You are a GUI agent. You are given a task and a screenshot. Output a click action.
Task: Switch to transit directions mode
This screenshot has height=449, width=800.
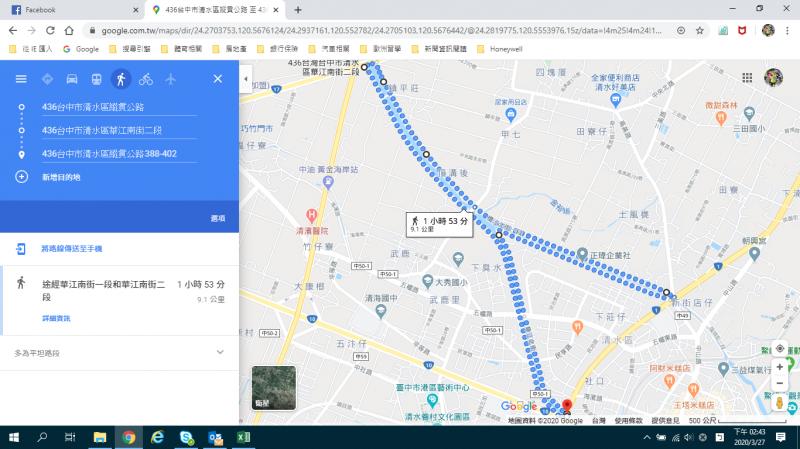click(96, 78)
